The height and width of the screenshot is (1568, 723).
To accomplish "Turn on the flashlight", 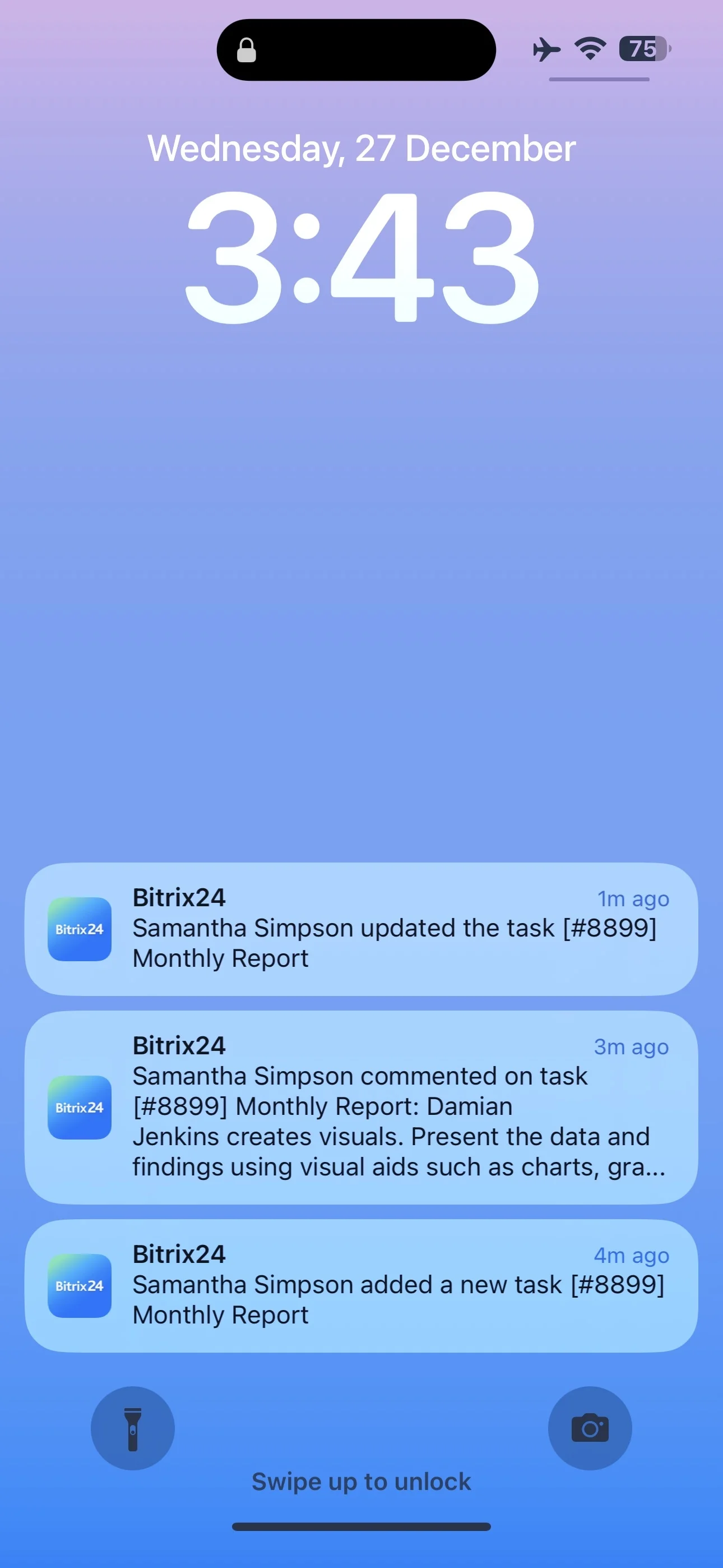I will click(x=133, y=1428).
